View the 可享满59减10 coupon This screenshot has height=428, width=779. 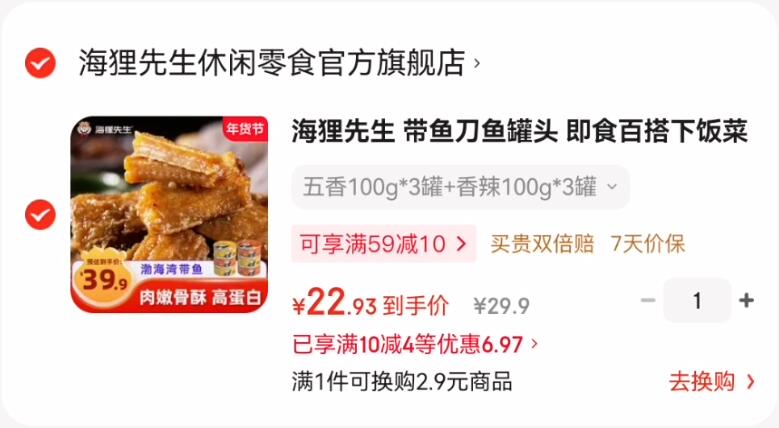tap(384, 244)
